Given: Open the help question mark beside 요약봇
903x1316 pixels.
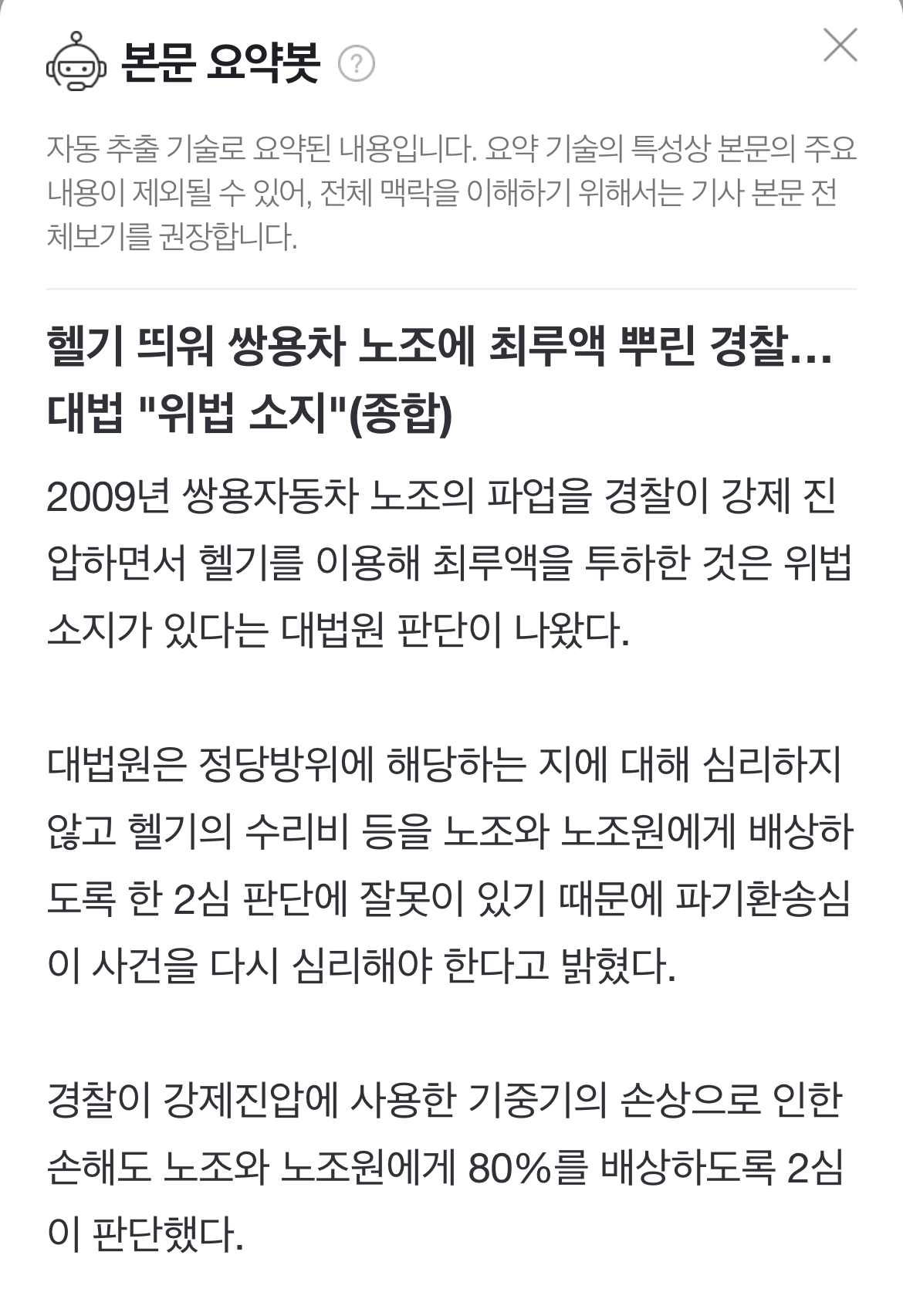Looking at the screenshot, I should (x=357, y=64).
